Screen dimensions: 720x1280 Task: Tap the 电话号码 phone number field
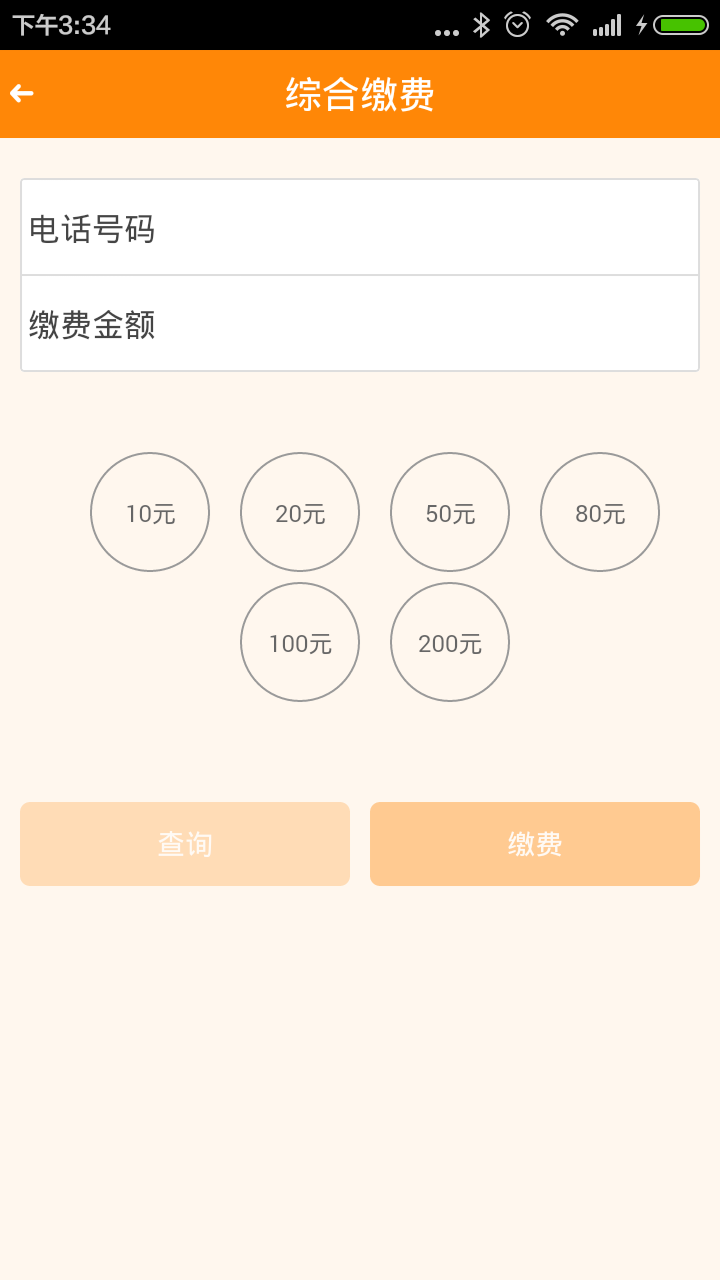pos(360,228)
